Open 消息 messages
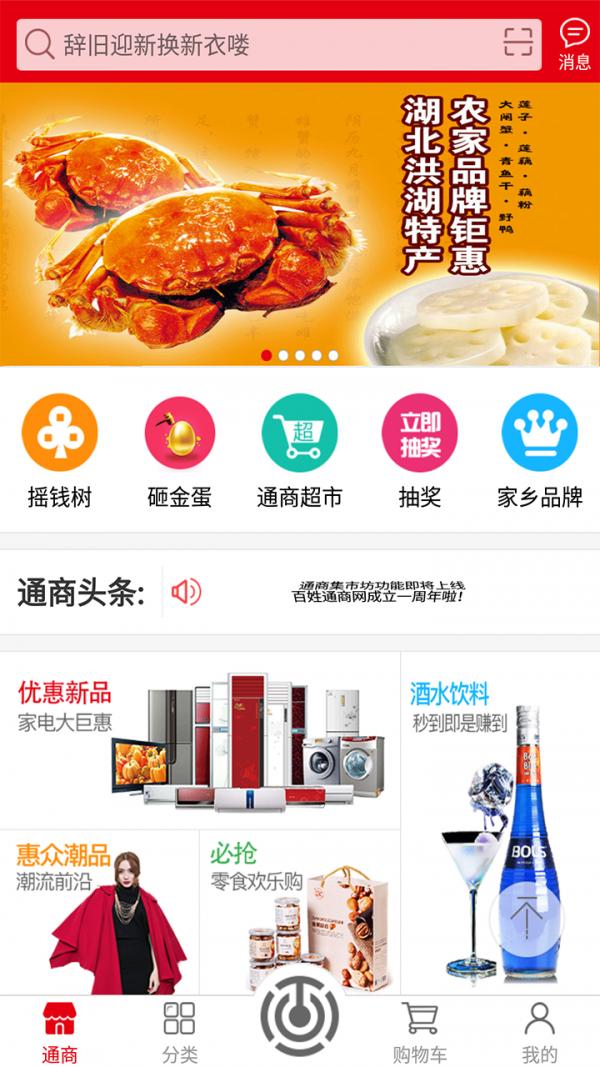 point(574,44)
